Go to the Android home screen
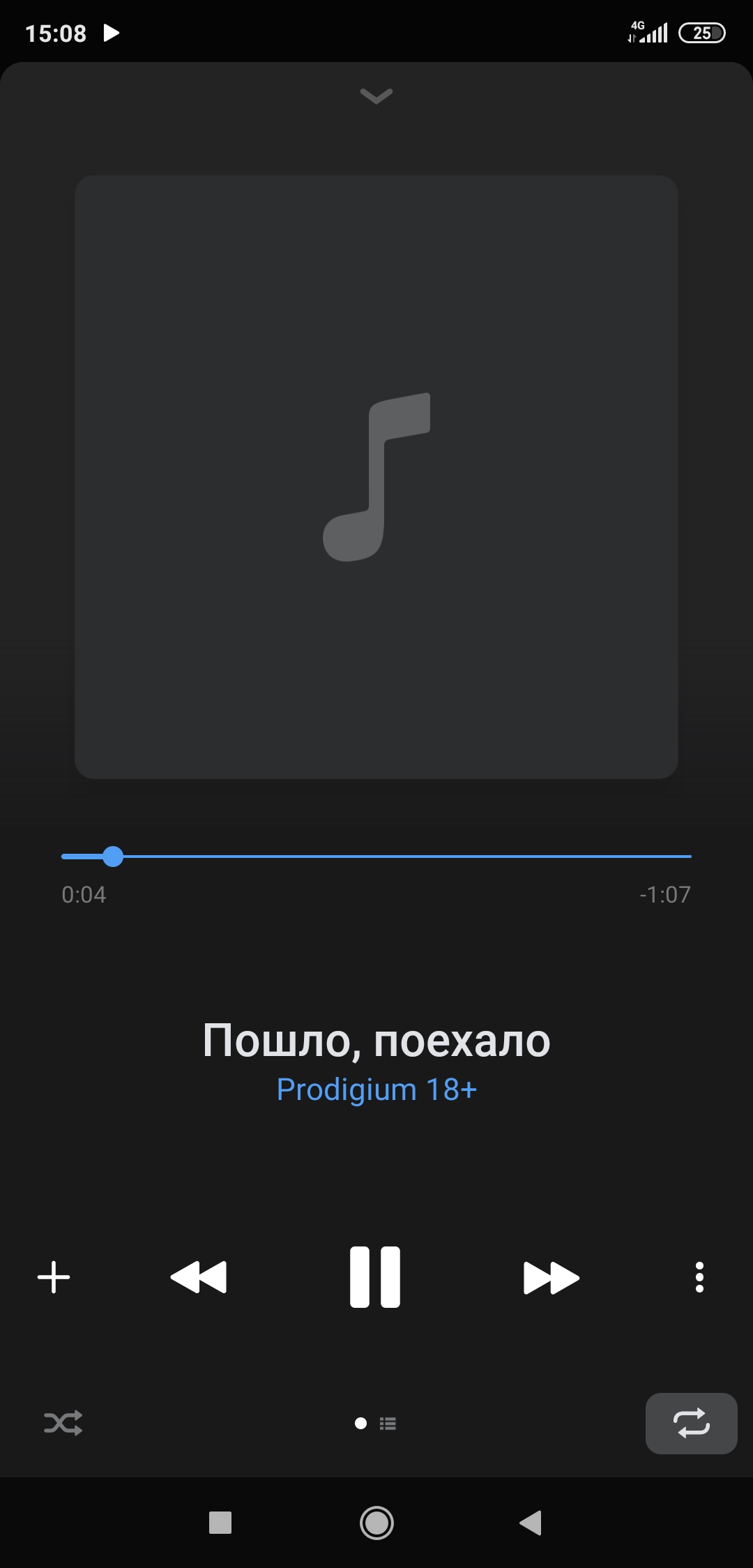This screenshot has width=753, height=1568. 376,1523
